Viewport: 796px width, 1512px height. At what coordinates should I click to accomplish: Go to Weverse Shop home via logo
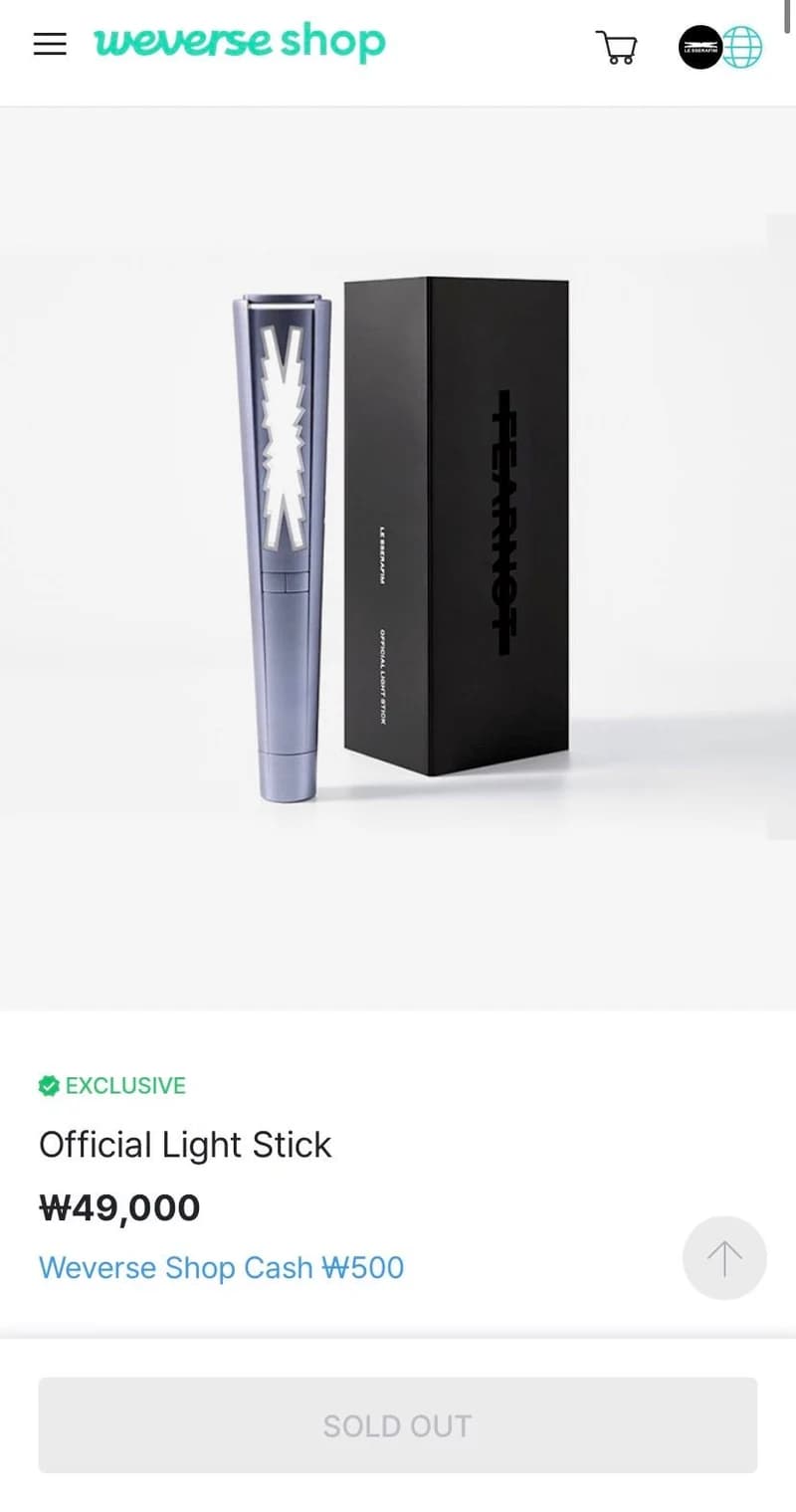239,43
